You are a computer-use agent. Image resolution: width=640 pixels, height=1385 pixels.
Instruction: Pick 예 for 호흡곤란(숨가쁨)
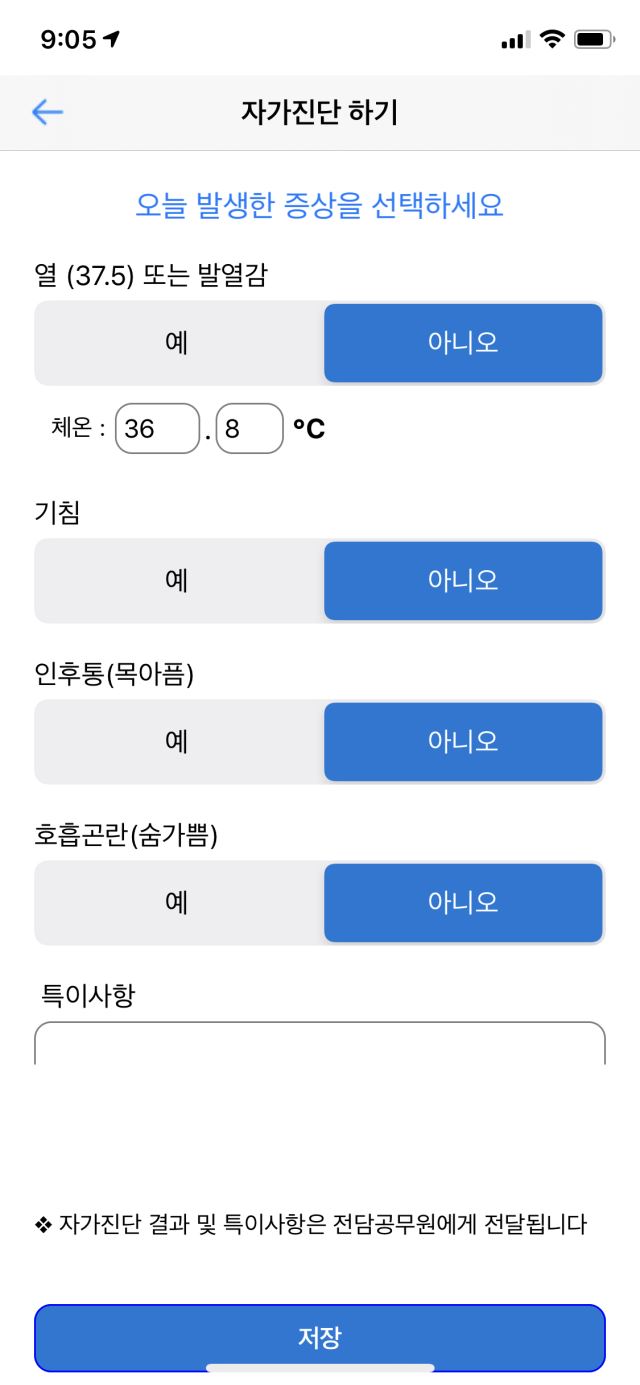178,903
